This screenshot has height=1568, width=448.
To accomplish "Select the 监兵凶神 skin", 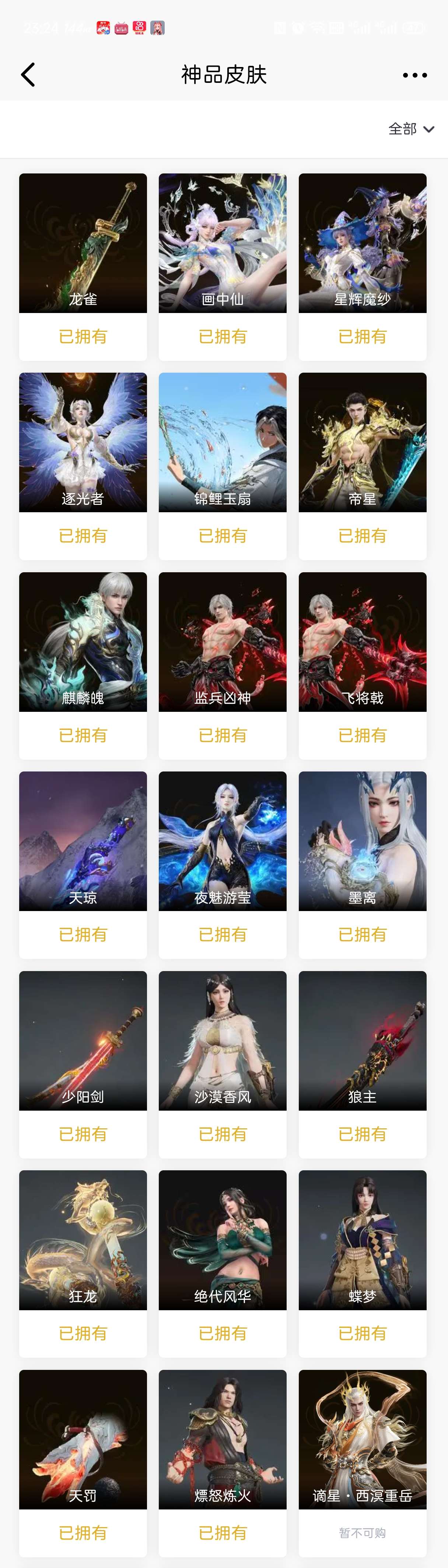I will (222, 642).
